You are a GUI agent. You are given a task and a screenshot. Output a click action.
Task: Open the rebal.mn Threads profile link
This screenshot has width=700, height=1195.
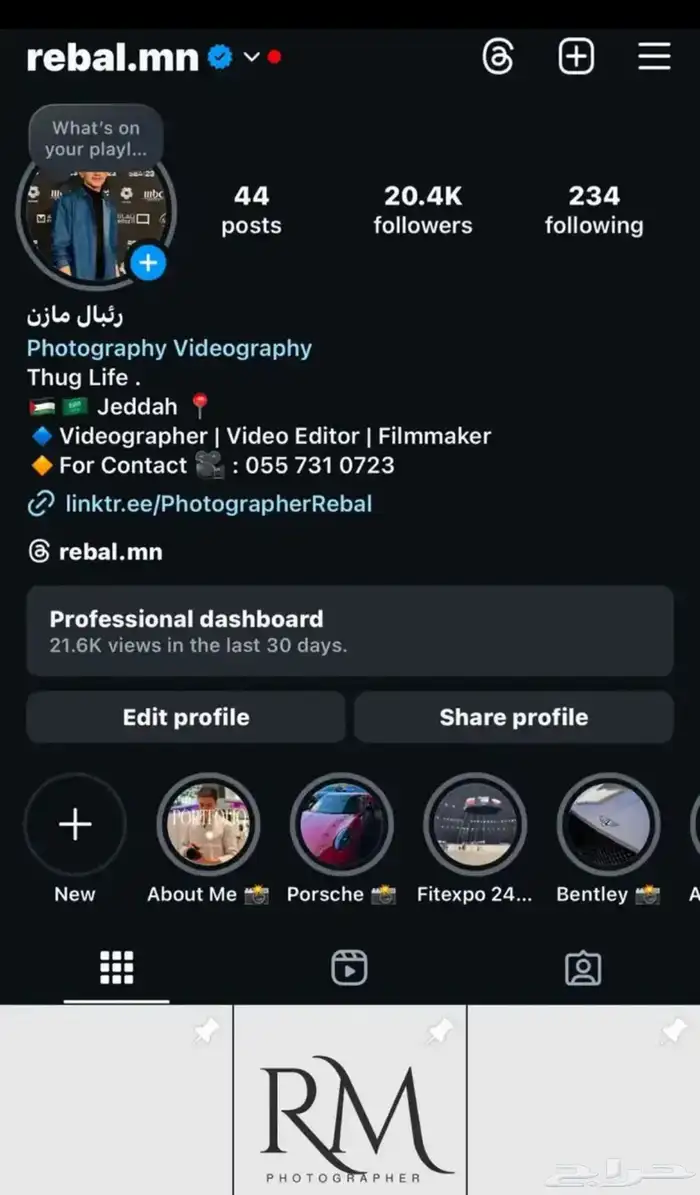coord(110,552)
